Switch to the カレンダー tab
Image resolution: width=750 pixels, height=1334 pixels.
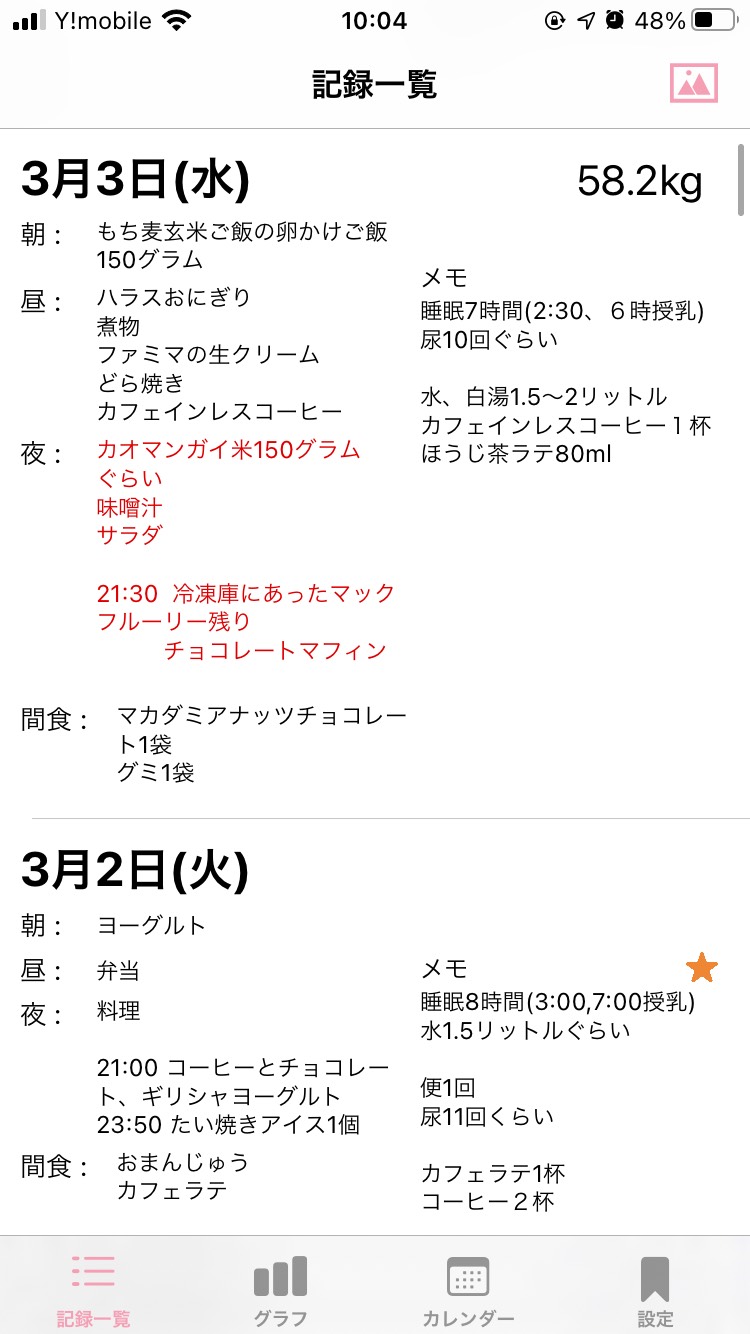point(468,1290)
